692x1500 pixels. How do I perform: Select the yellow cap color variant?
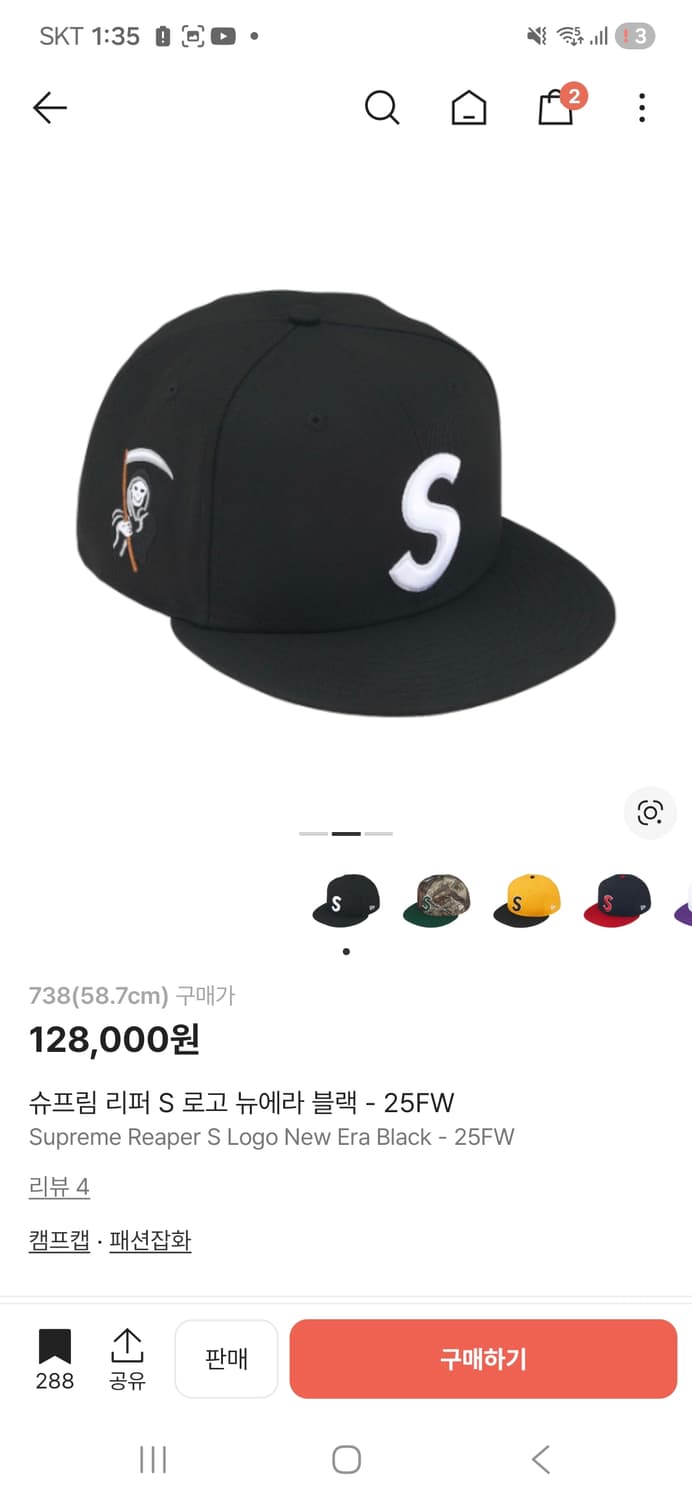pyautogui.click(x=526, y=900)
